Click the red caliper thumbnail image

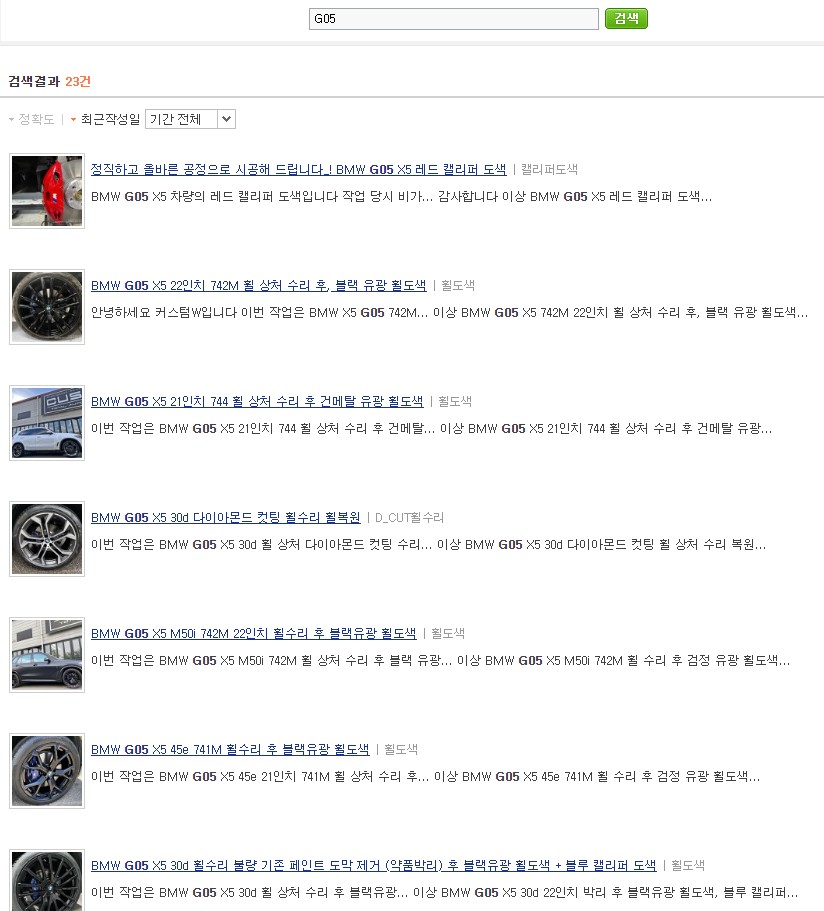(46, 191)
